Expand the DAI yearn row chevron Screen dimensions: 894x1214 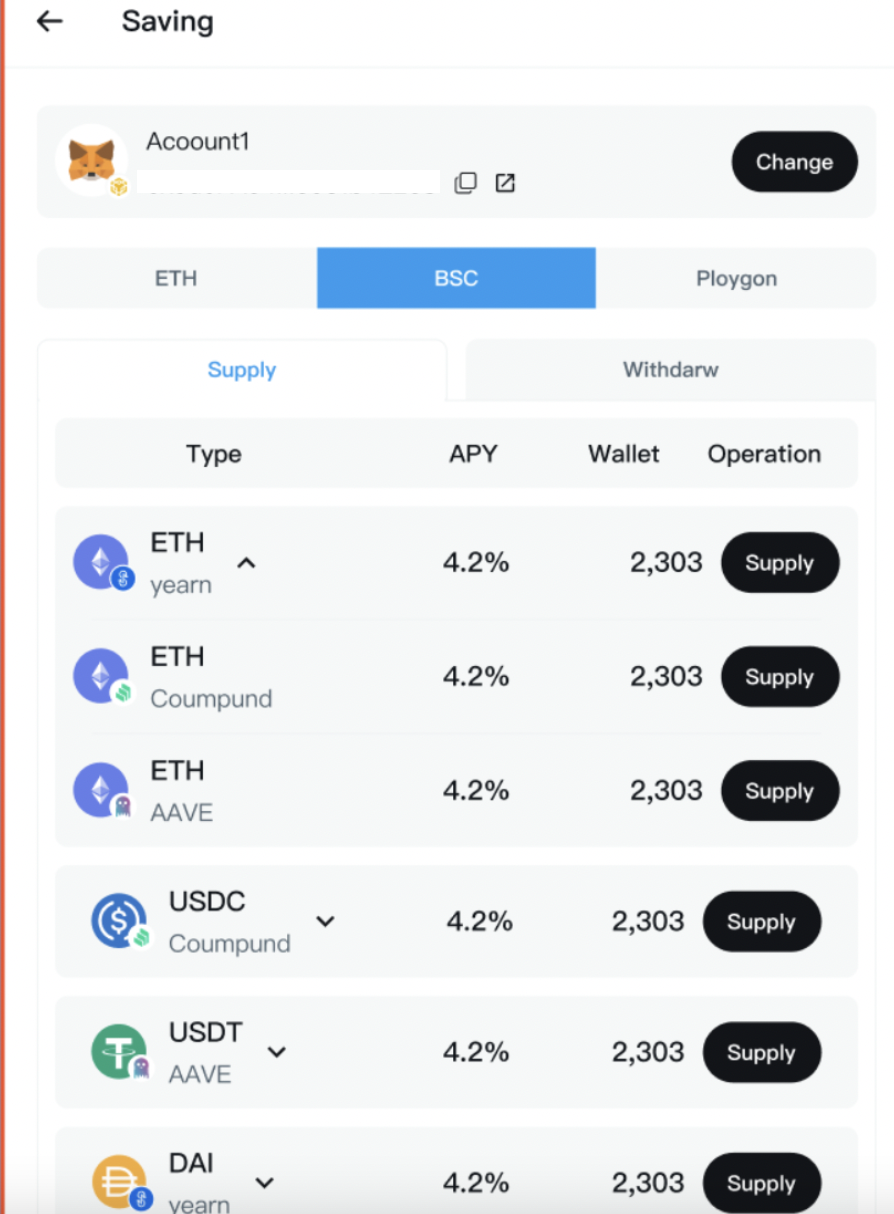265,1182
